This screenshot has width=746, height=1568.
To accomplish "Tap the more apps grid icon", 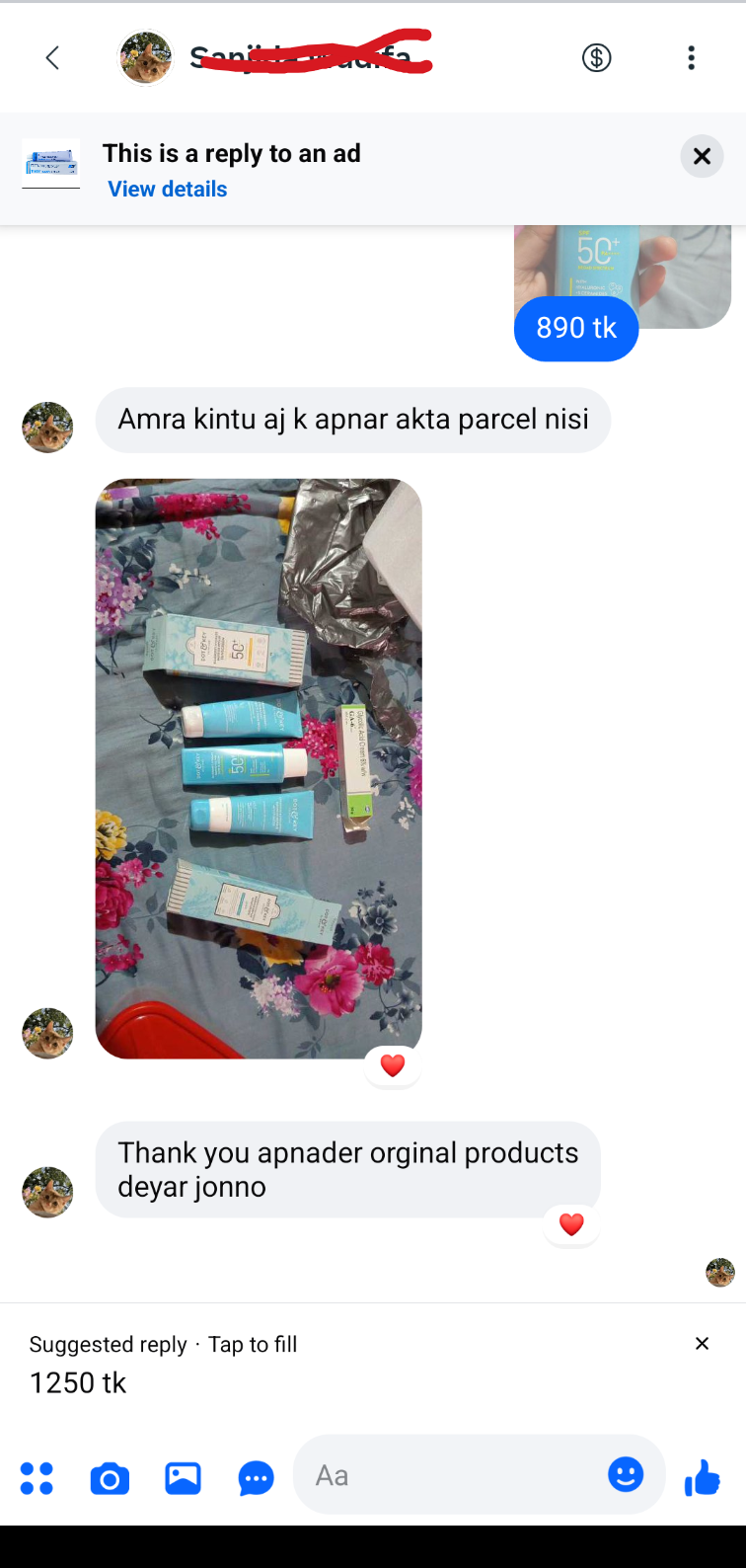I will [37, 1477].
